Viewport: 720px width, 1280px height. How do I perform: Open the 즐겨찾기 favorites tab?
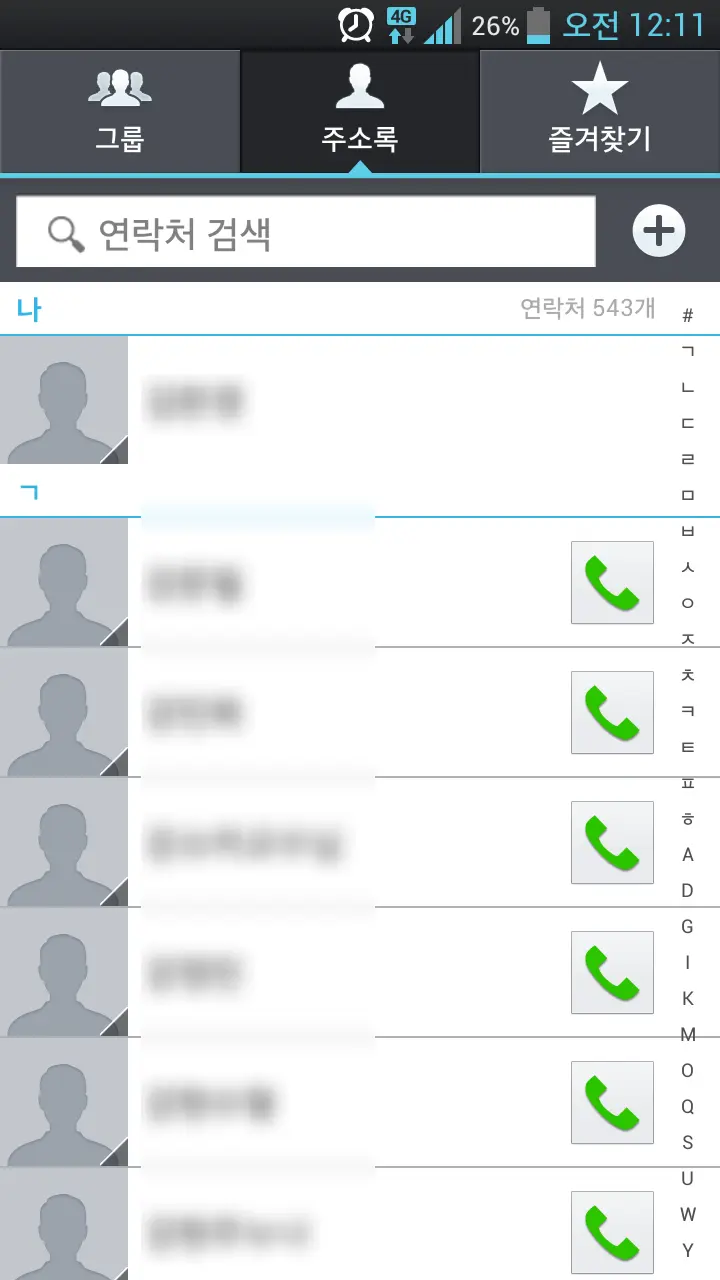[x=600, y=112]
